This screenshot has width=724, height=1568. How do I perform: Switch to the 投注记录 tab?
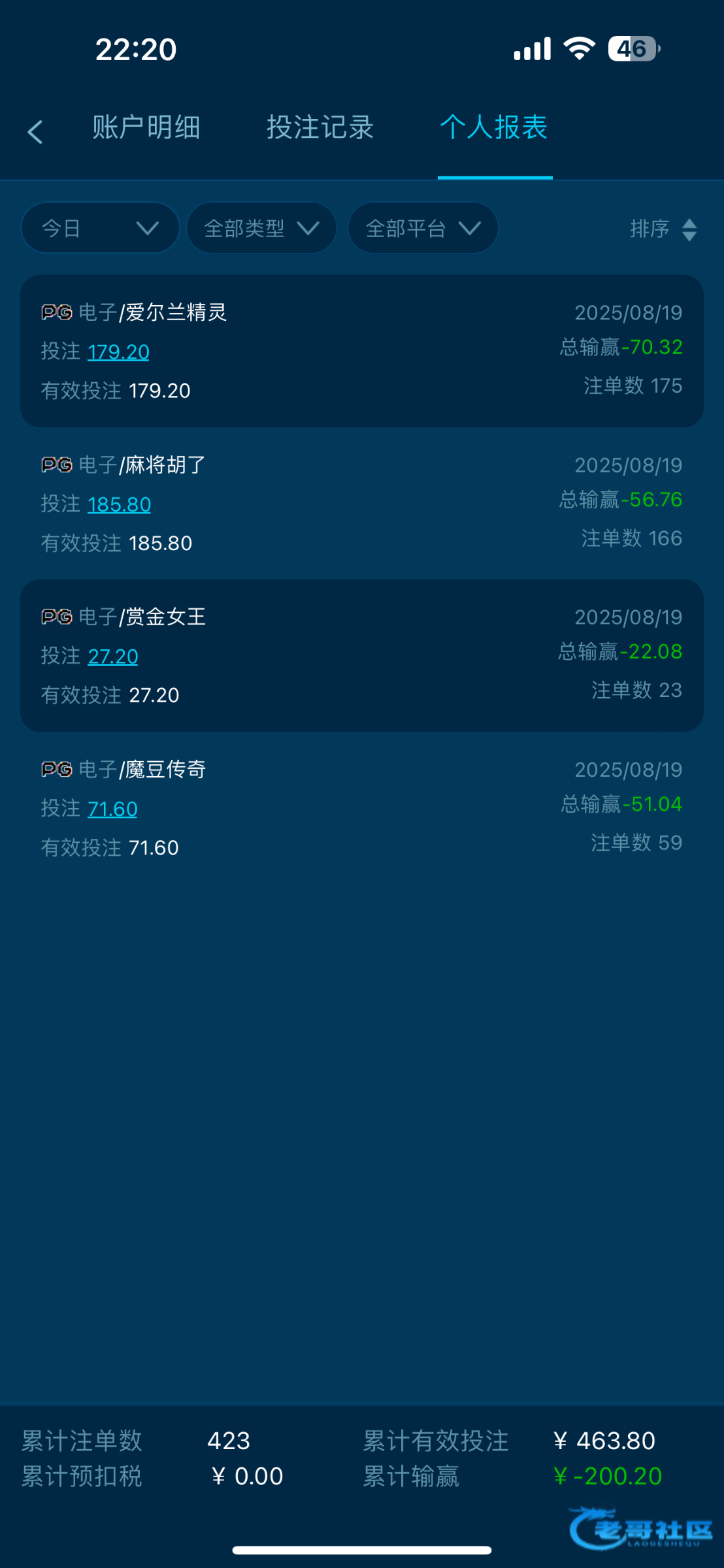point(320,127)
